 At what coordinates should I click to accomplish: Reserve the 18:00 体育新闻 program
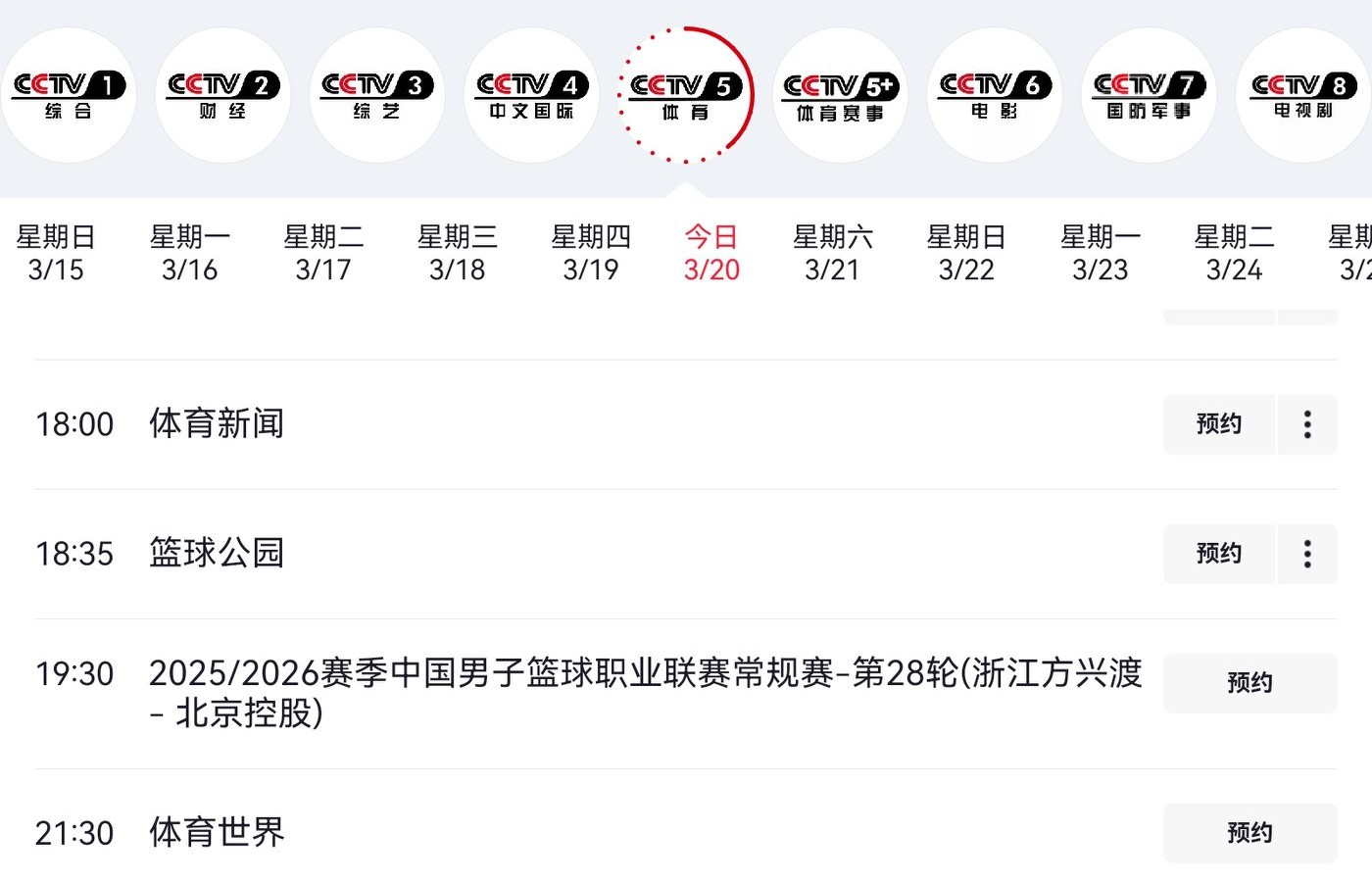click(x=1218, y=424)
